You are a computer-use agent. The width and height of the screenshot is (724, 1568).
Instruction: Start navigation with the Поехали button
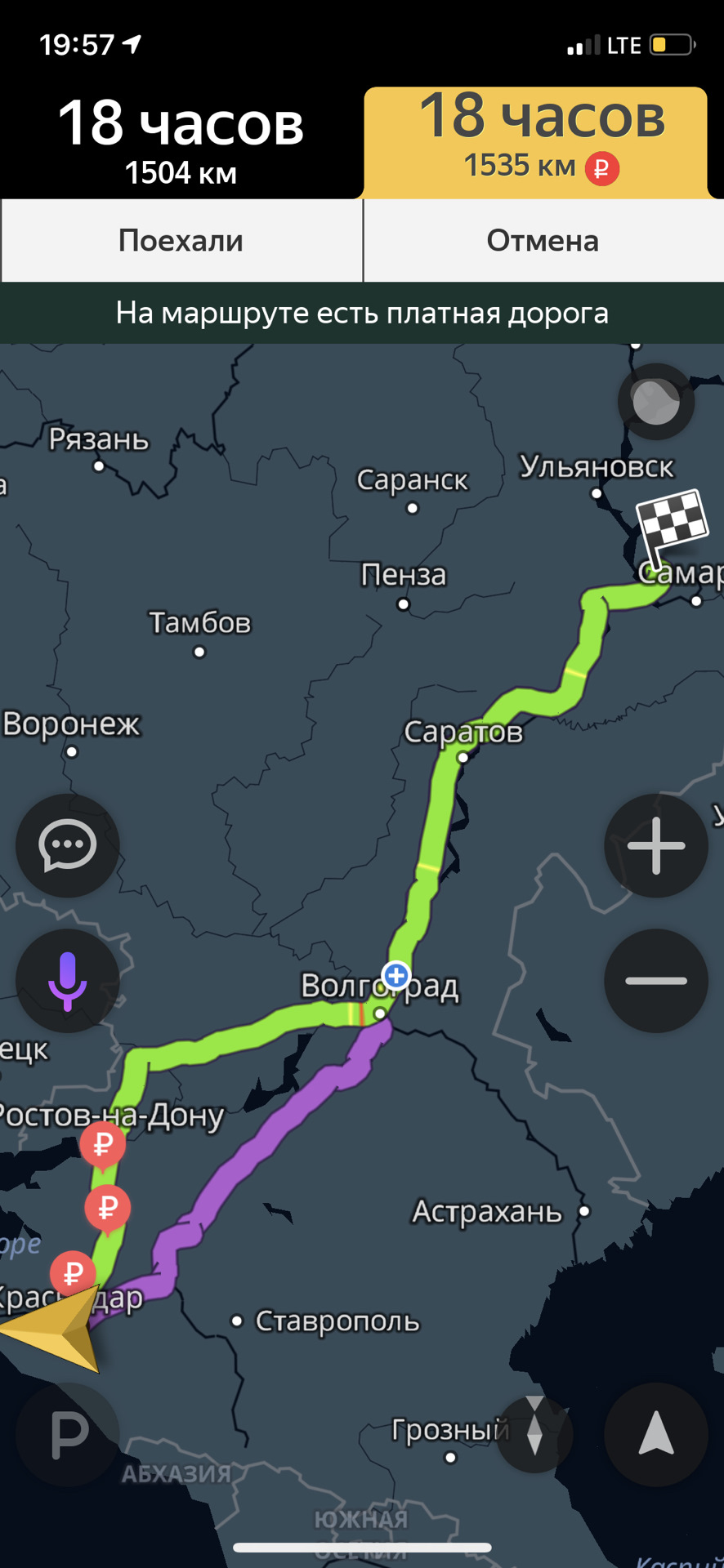click(181, 241)
